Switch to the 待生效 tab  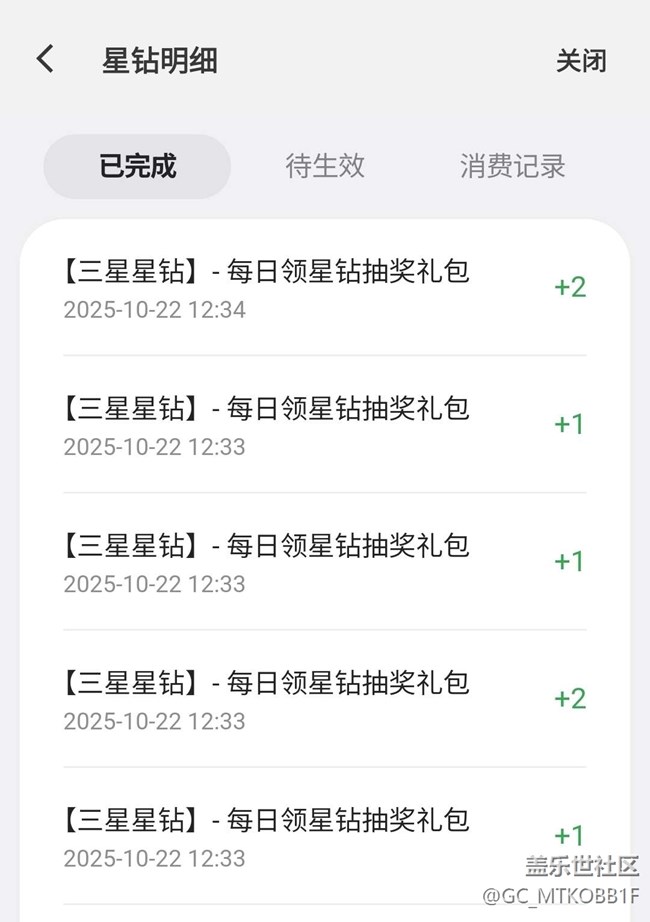pyautogui.click(x=325, y=166)
